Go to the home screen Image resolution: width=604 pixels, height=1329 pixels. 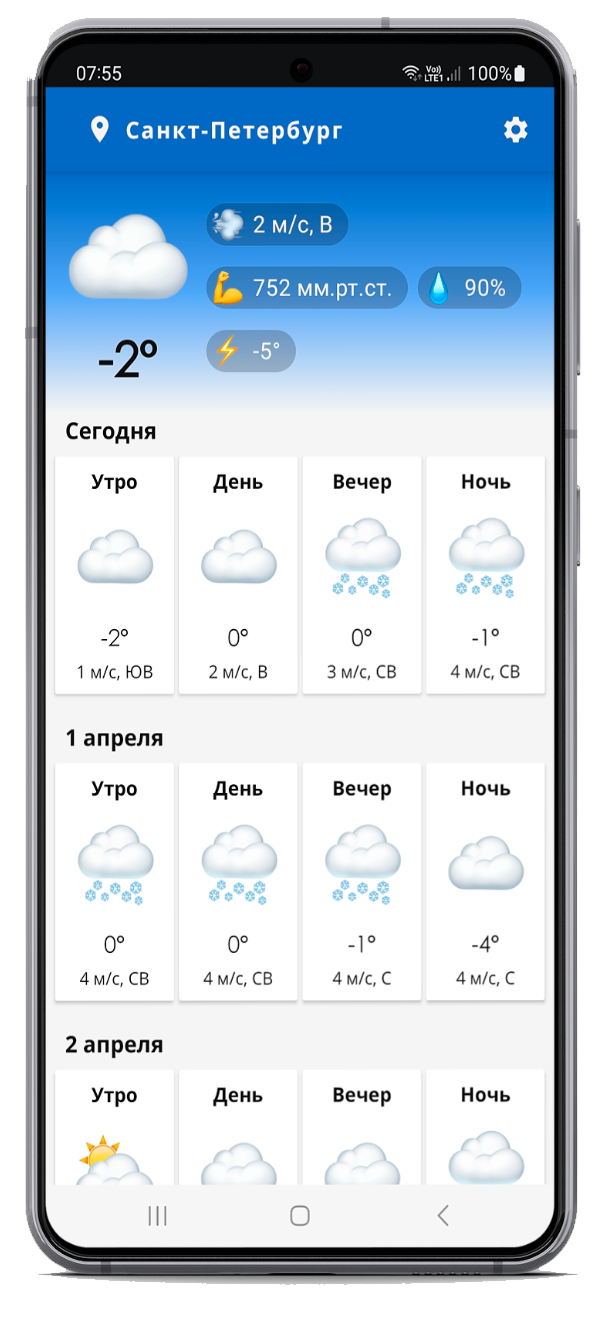click(x=299, y=1215)
